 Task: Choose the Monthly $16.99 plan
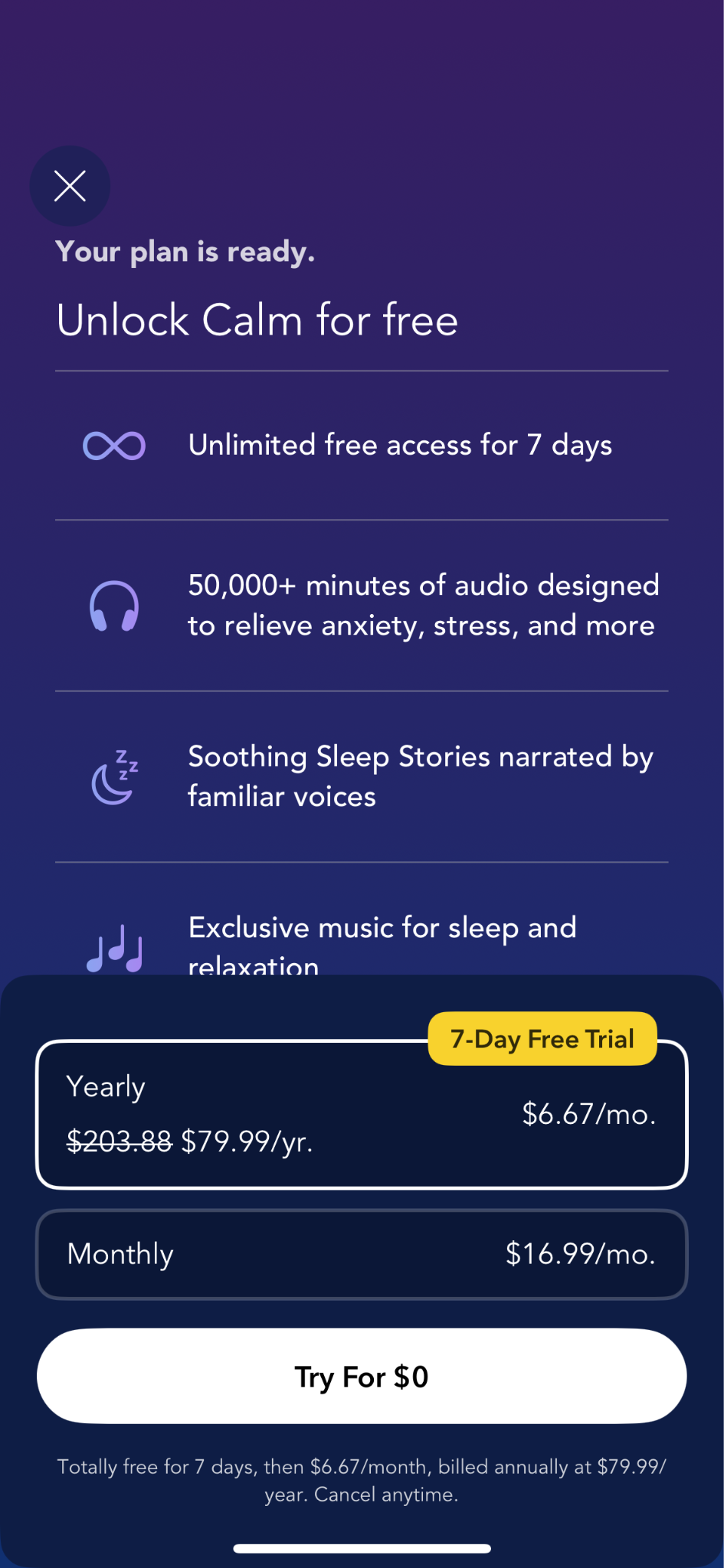[x=362, y=1254]
